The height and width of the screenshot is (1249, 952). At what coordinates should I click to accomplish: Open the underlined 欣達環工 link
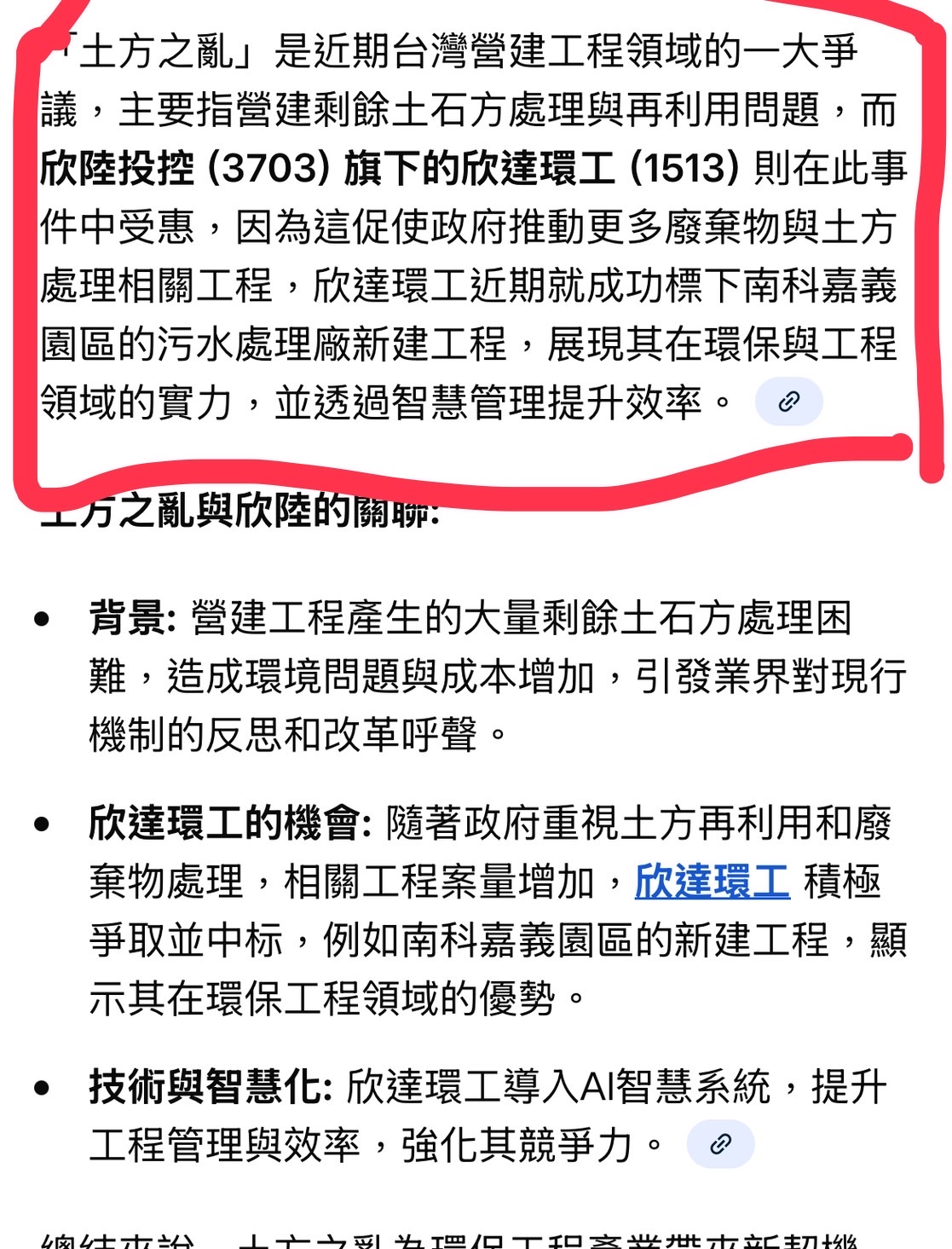click(x=713, y=882)
